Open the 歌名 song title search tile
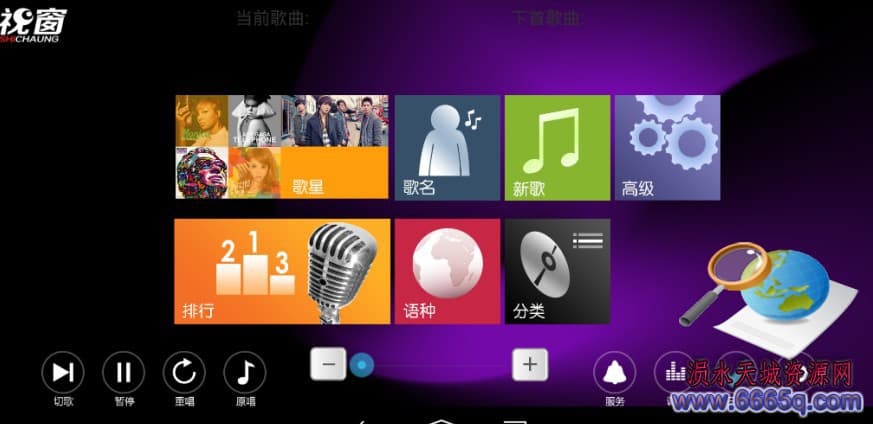This screenshot has width=873, height=424. point(447,148)
